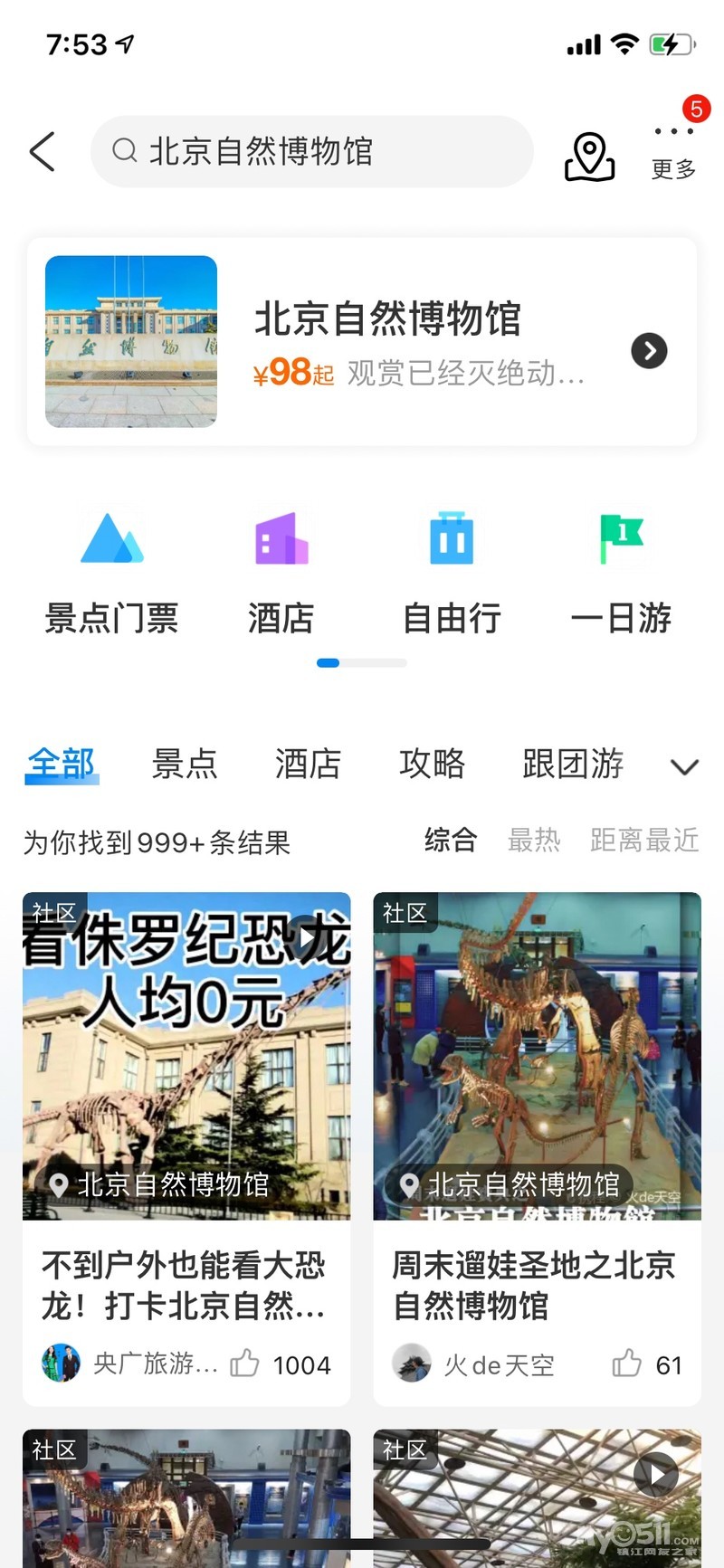The image size is (724, 1568).
Task: Sort results by 最热
Action: 534,841
